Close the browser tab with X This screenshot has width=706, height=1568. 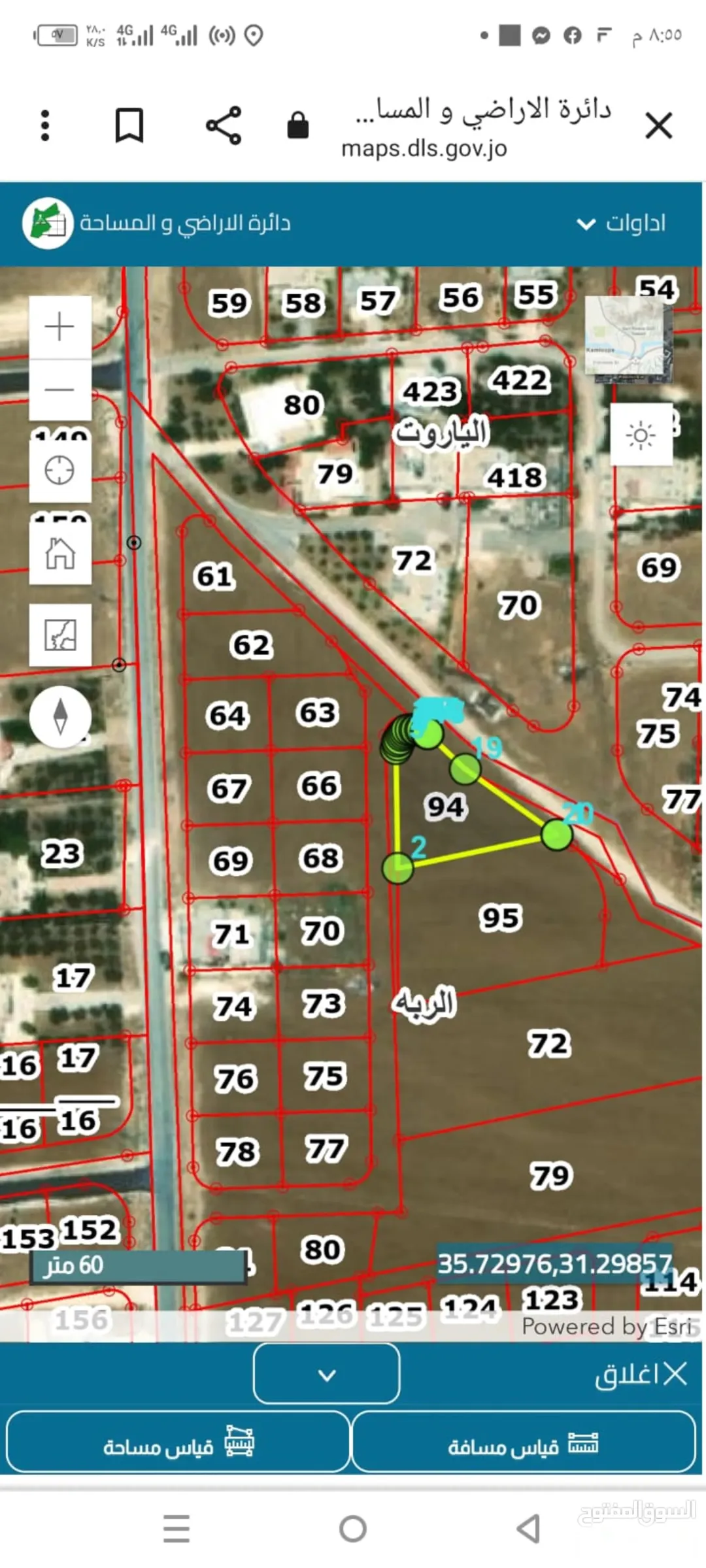[x=658, y=125]
